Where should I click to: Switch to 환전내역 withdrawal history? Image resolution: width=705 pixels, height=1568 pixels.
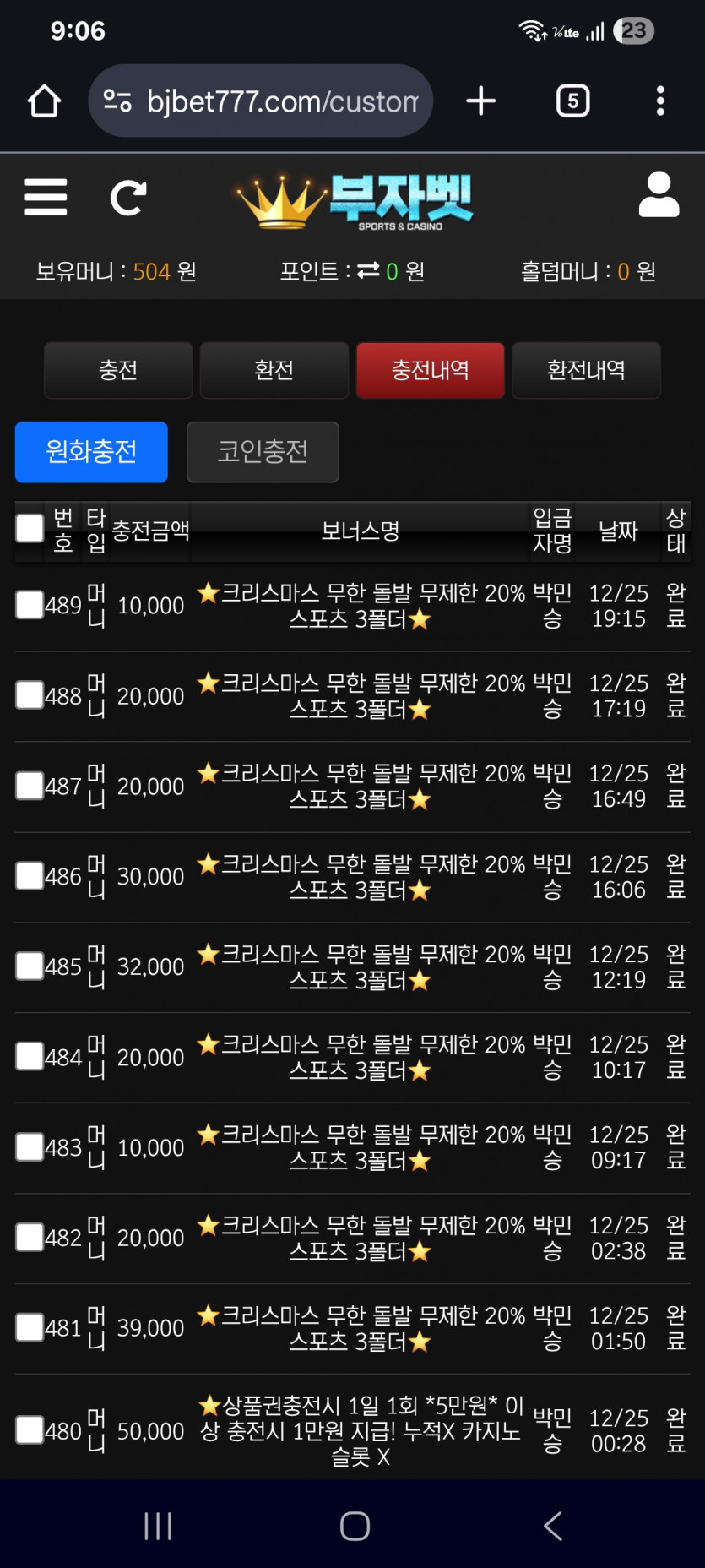[x=586, y=370]
